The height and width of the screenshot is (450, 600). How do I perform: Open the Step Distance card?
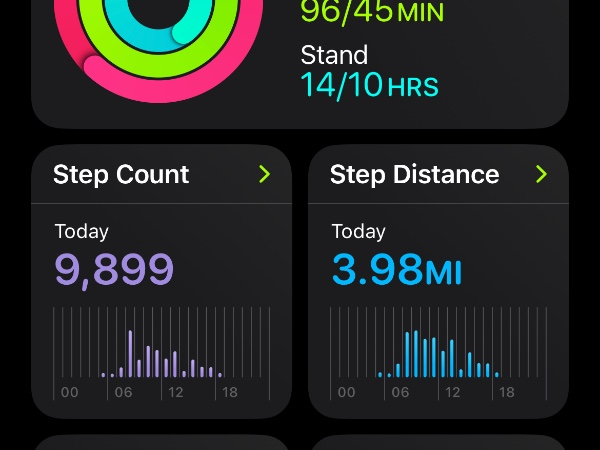(x=438, y=175)
